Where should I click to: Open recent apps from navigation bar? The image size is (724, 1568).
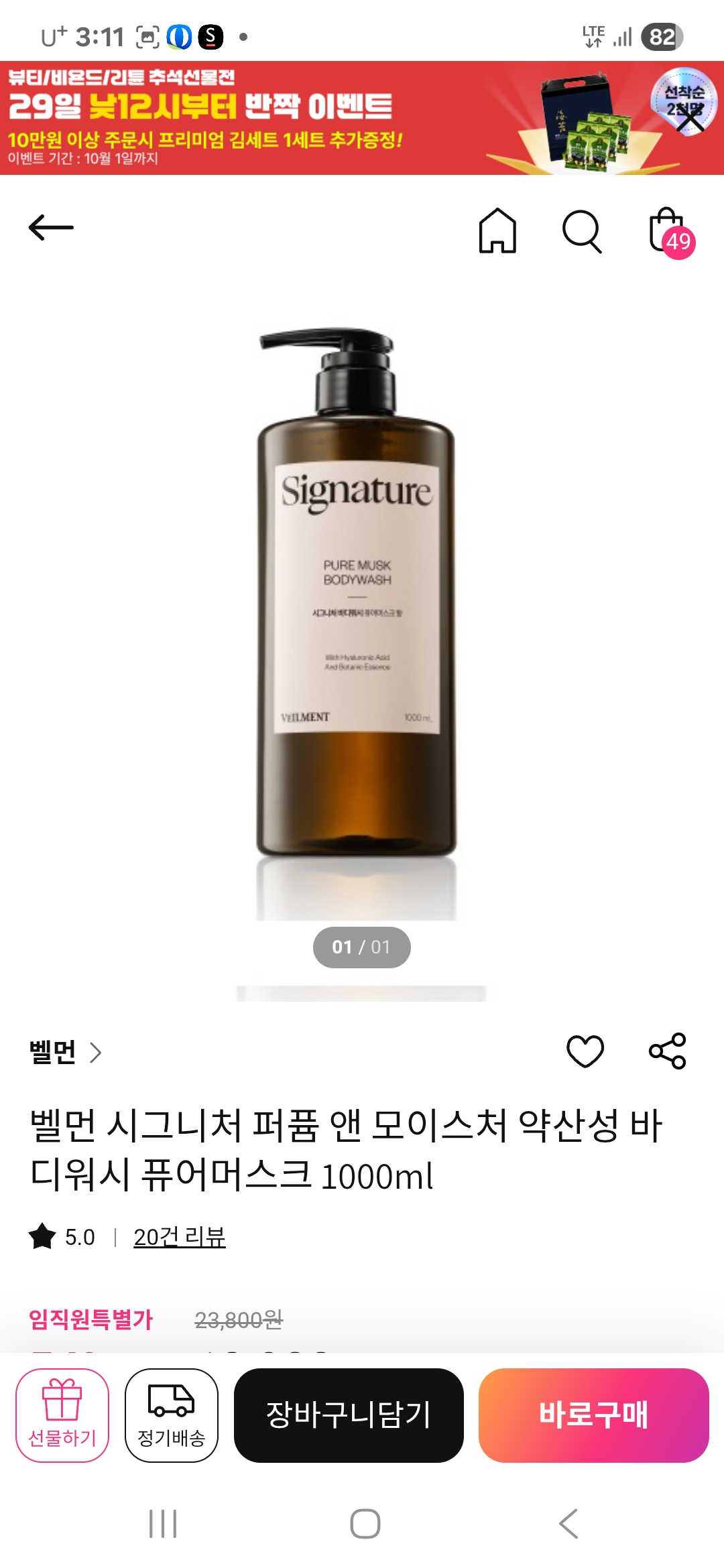coord(163,1524)
